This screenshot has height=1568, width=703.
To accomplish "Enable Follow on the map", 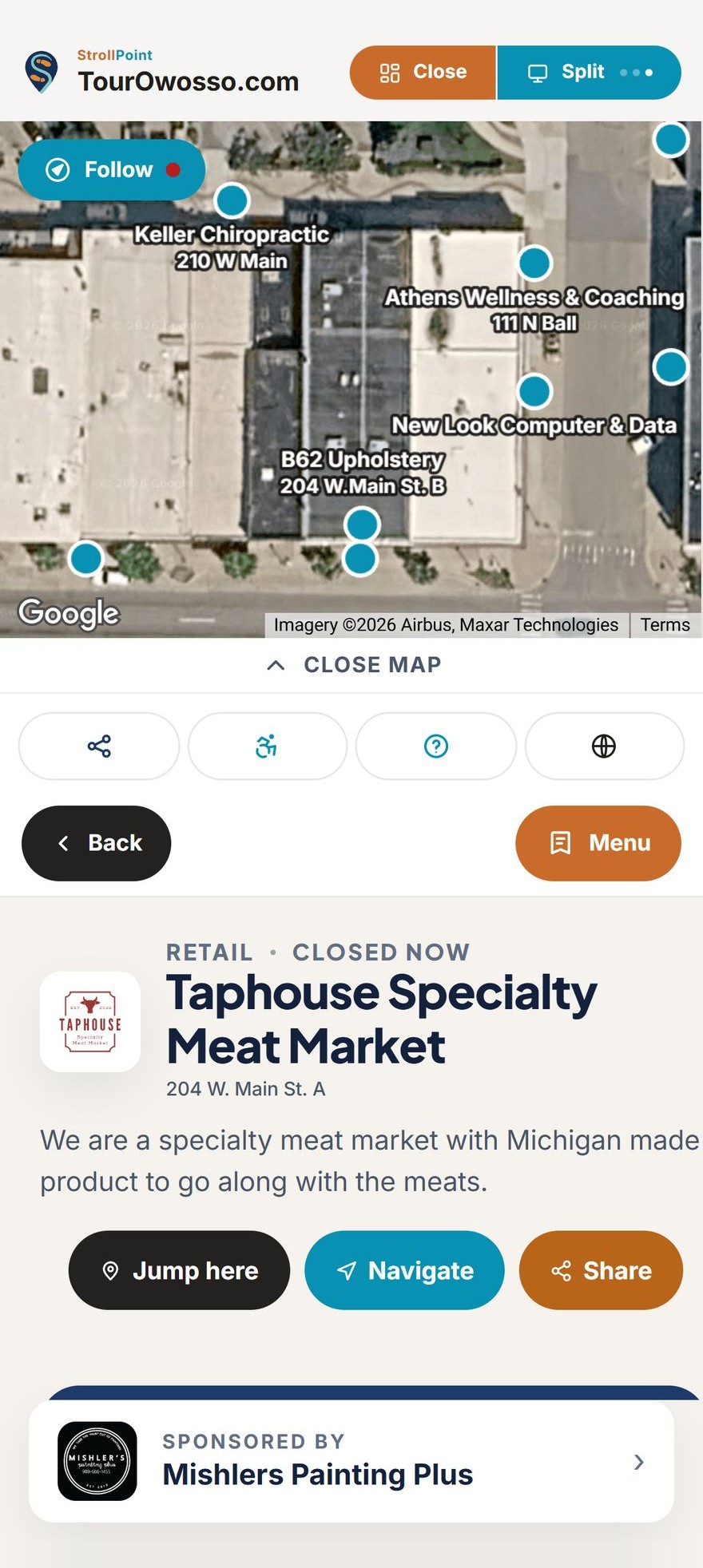I will coord(112,169).
